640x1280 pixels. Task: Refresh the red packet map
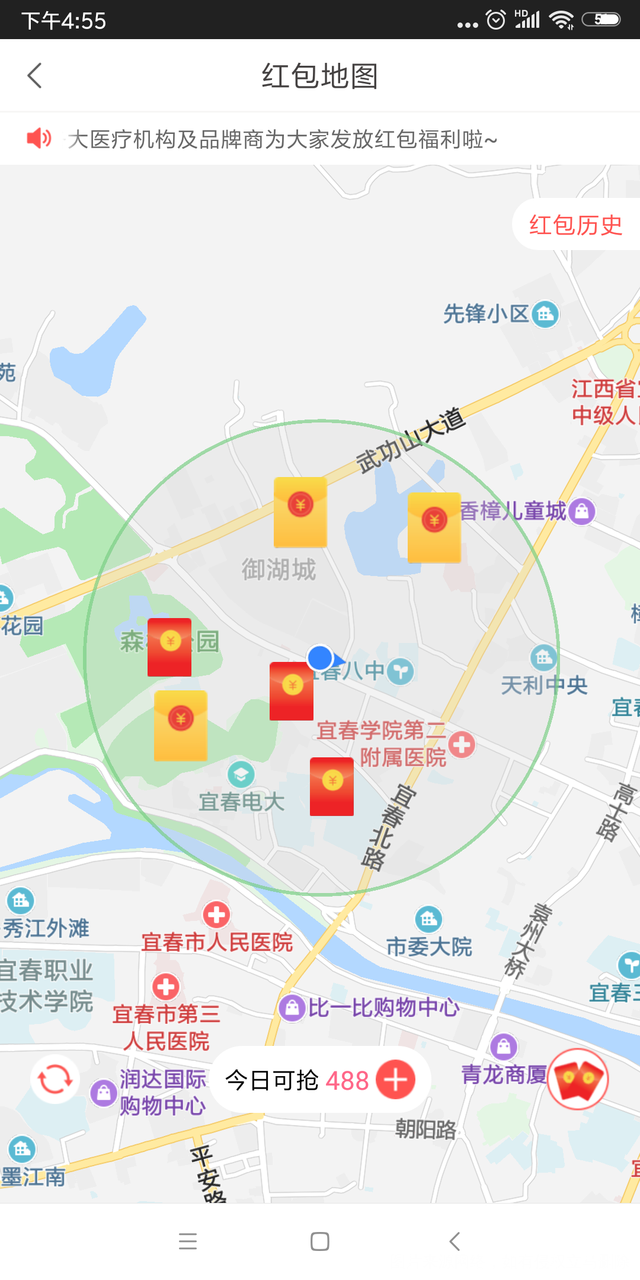(x=54, y=1079)
